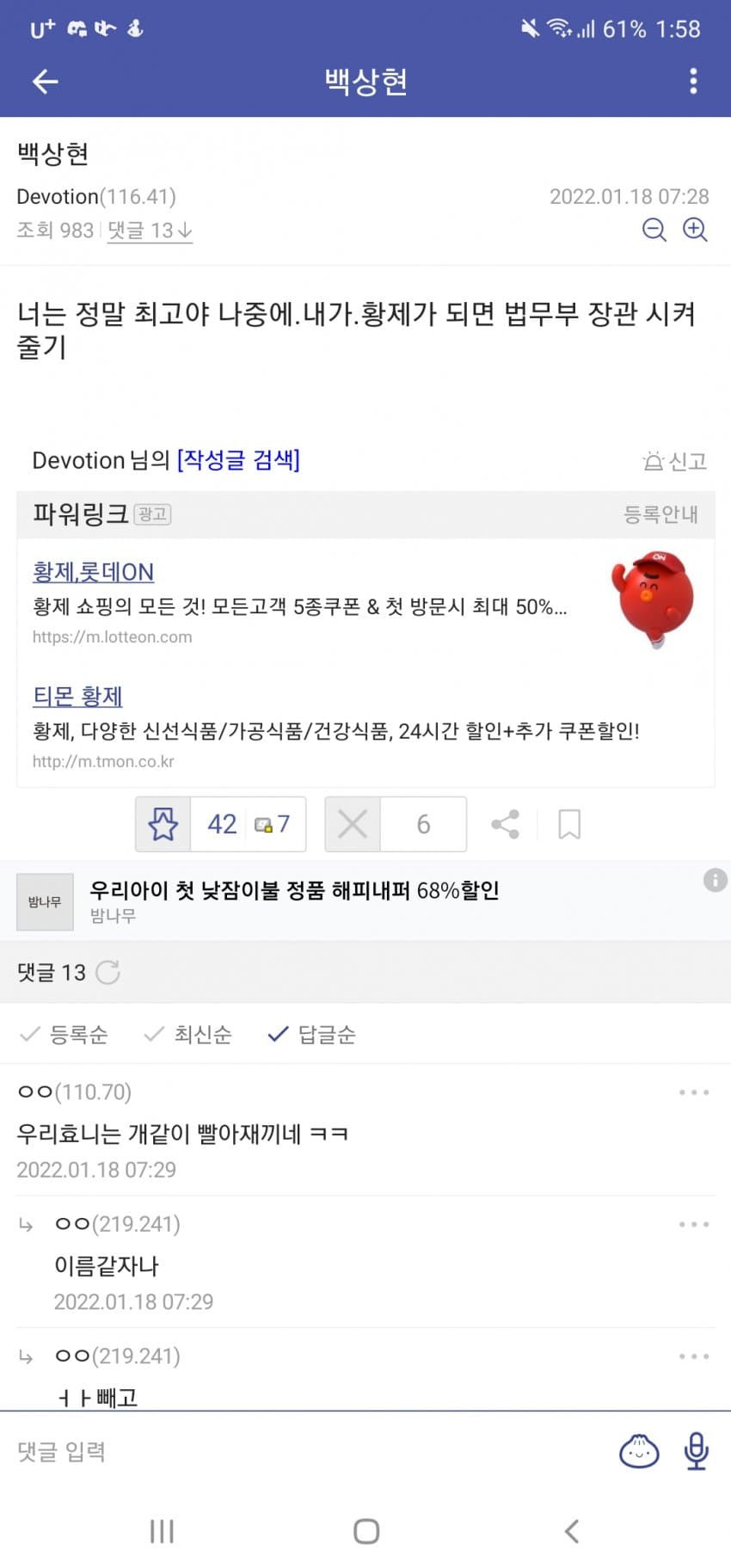Report the post with 신고

[675, 462]
